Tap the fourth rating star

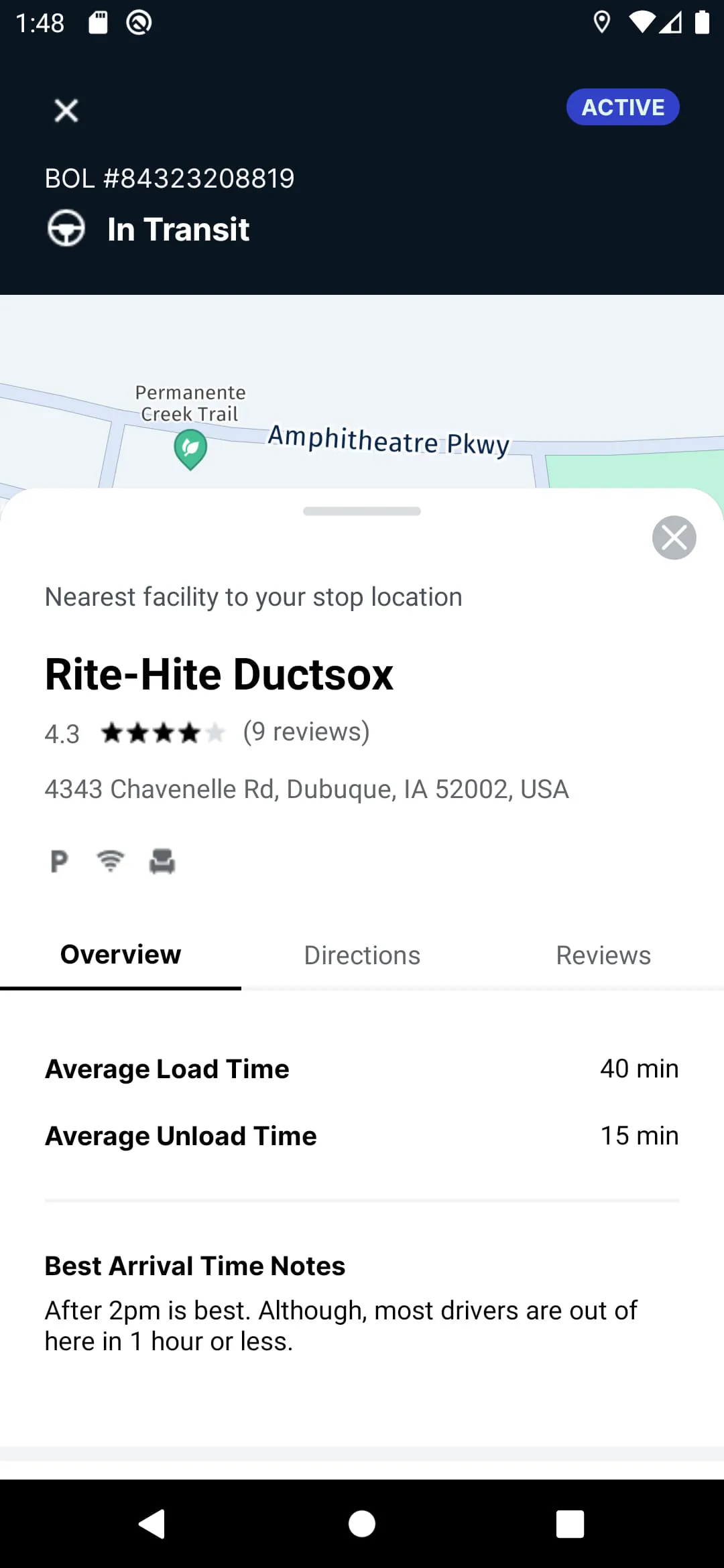188,732
